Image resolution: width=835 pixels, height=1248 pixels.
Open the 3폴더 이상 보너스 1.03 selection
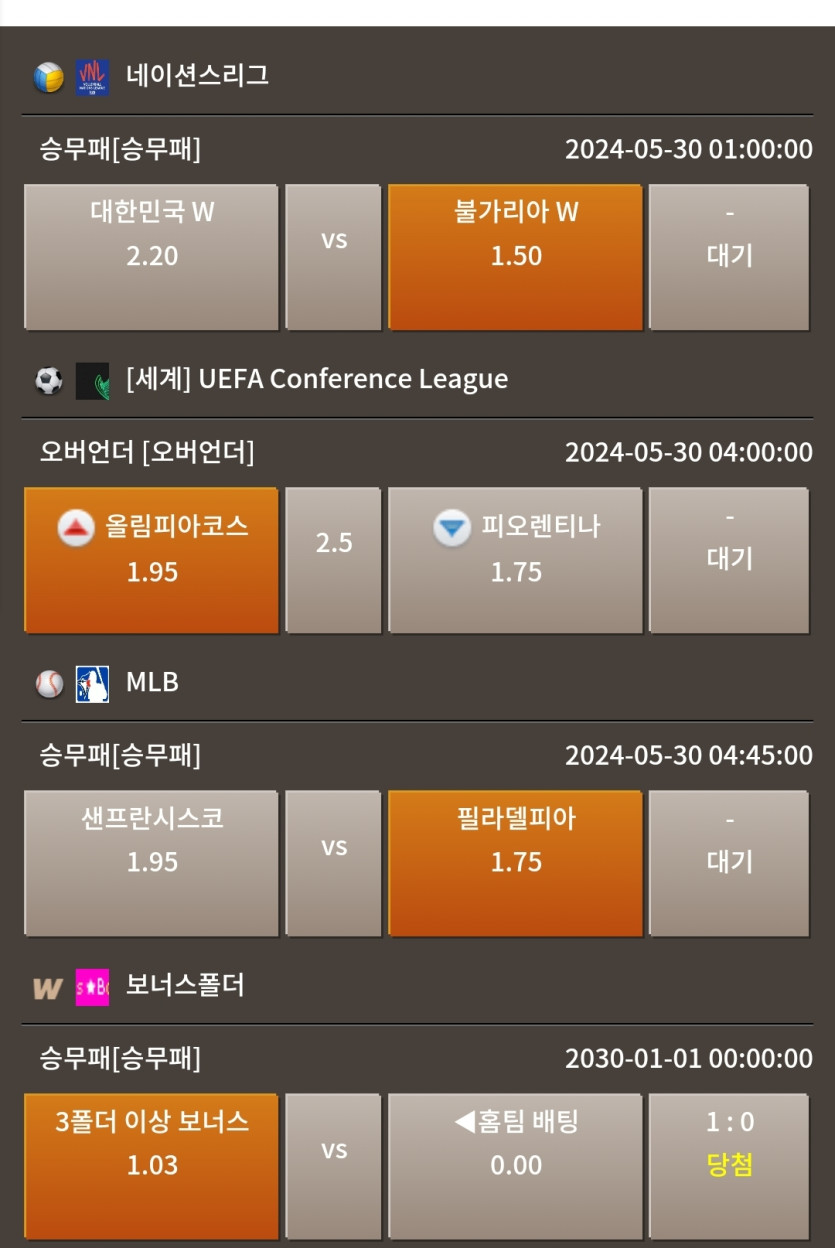(152, 1166)
